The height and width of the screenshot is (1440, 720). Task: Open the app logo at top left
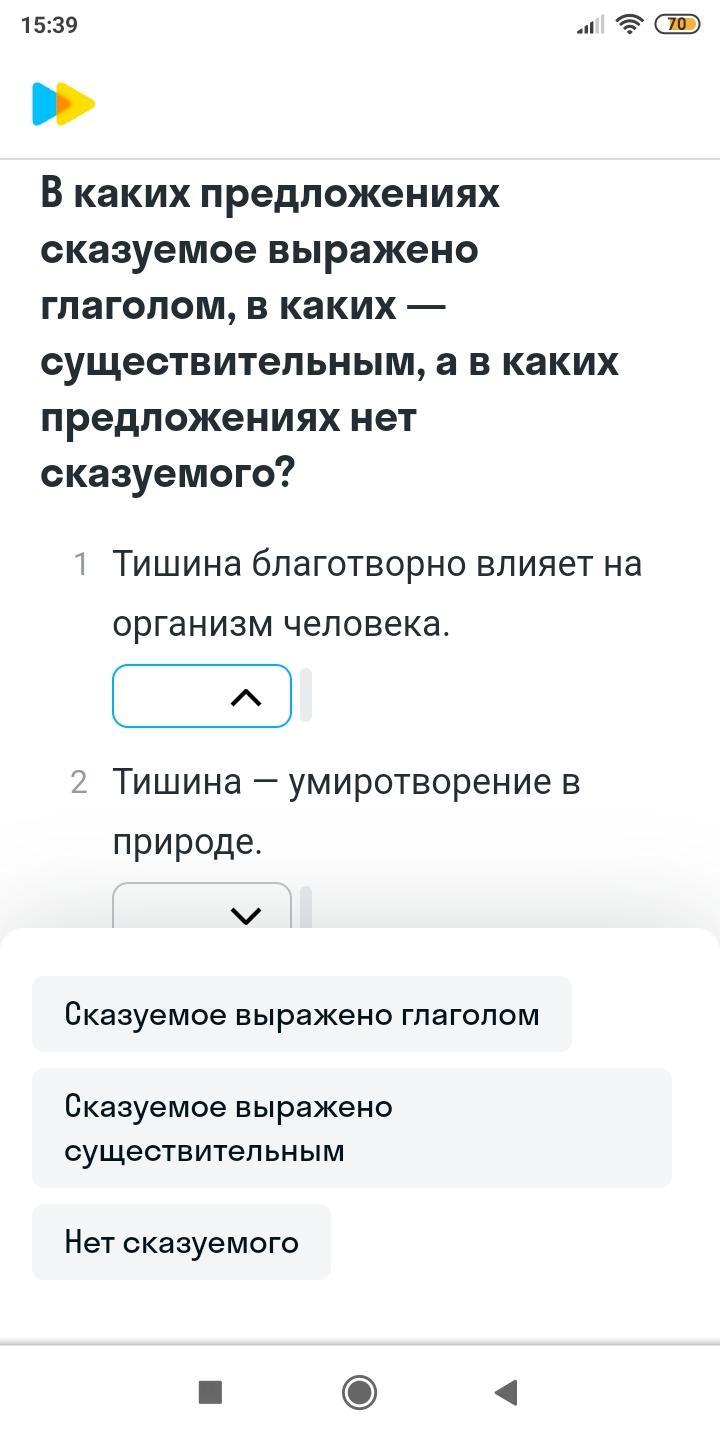(x=63, y=104)
